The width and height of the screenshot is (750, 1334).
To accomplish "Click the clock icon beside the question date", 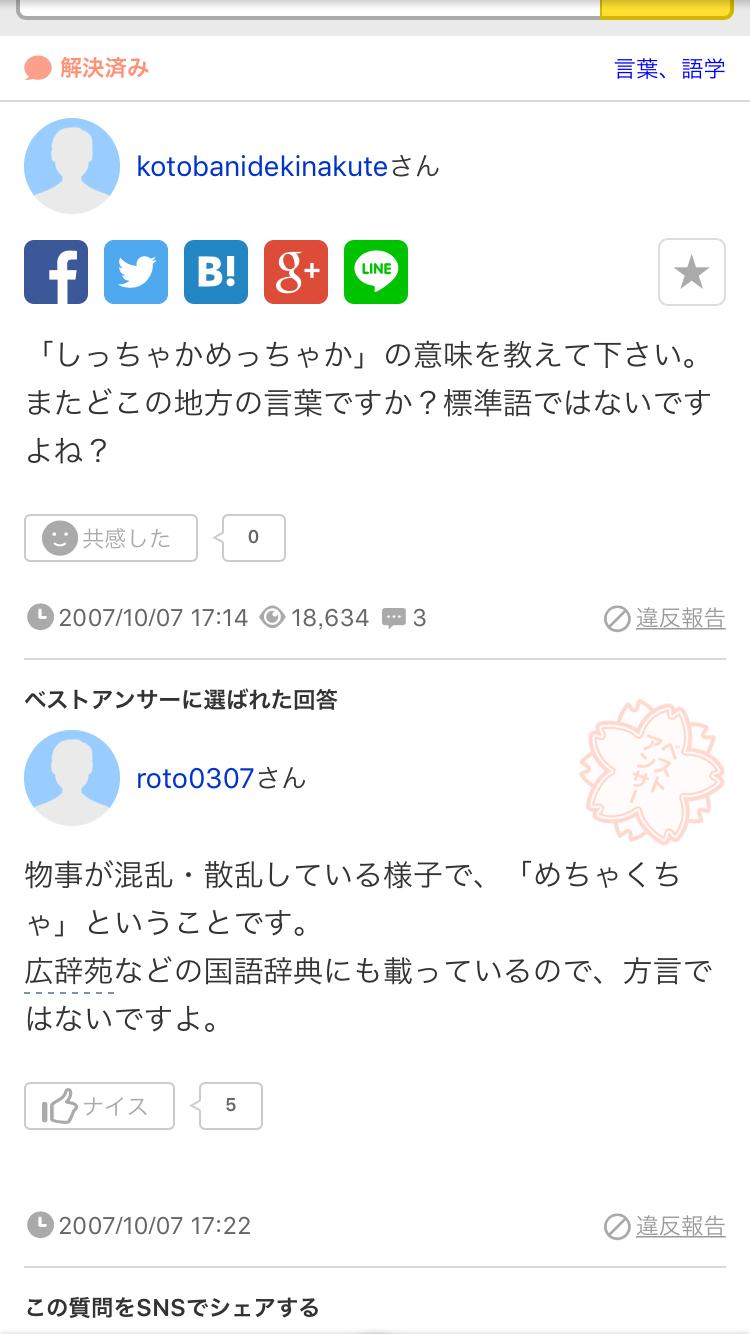I will 40,617.
